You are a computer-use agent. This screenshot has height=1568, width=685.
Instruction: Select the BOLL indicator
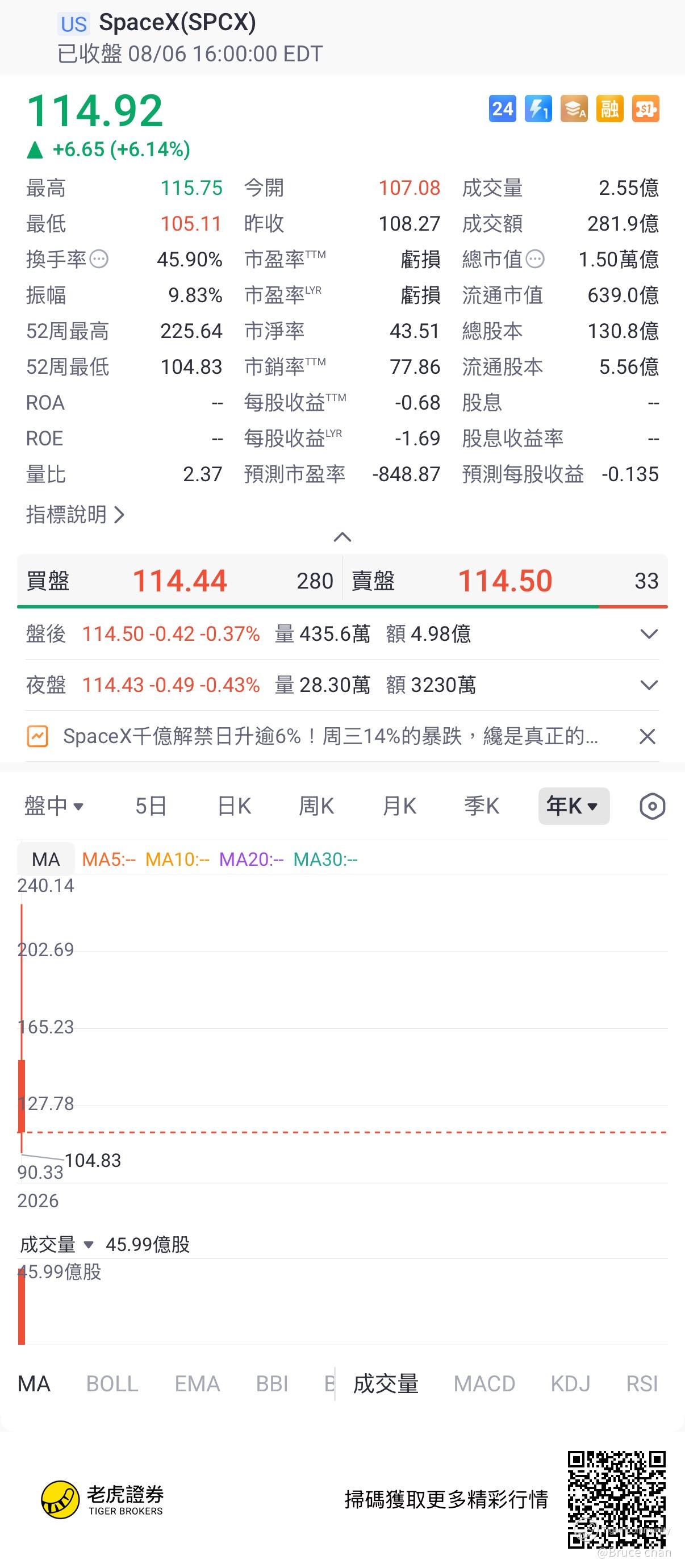coord(112,1383)
